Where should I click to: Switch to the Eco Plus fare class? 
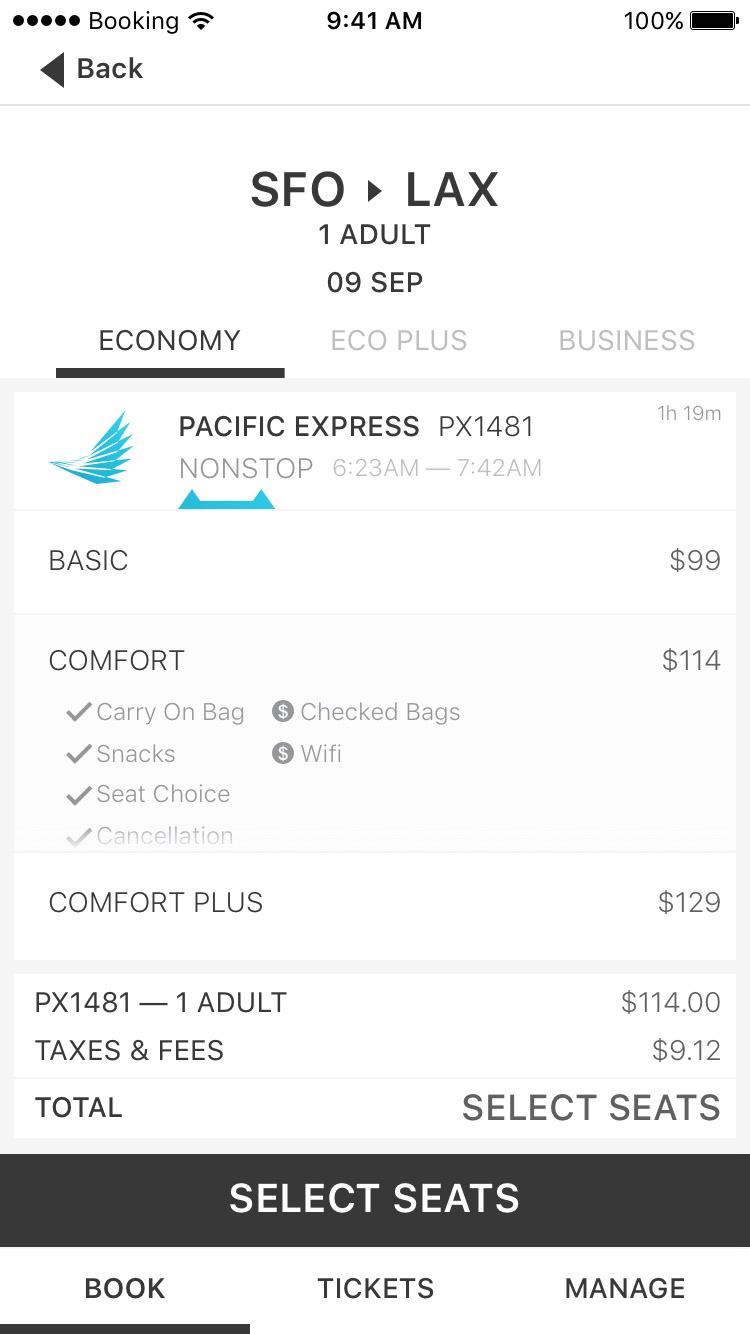399,341
